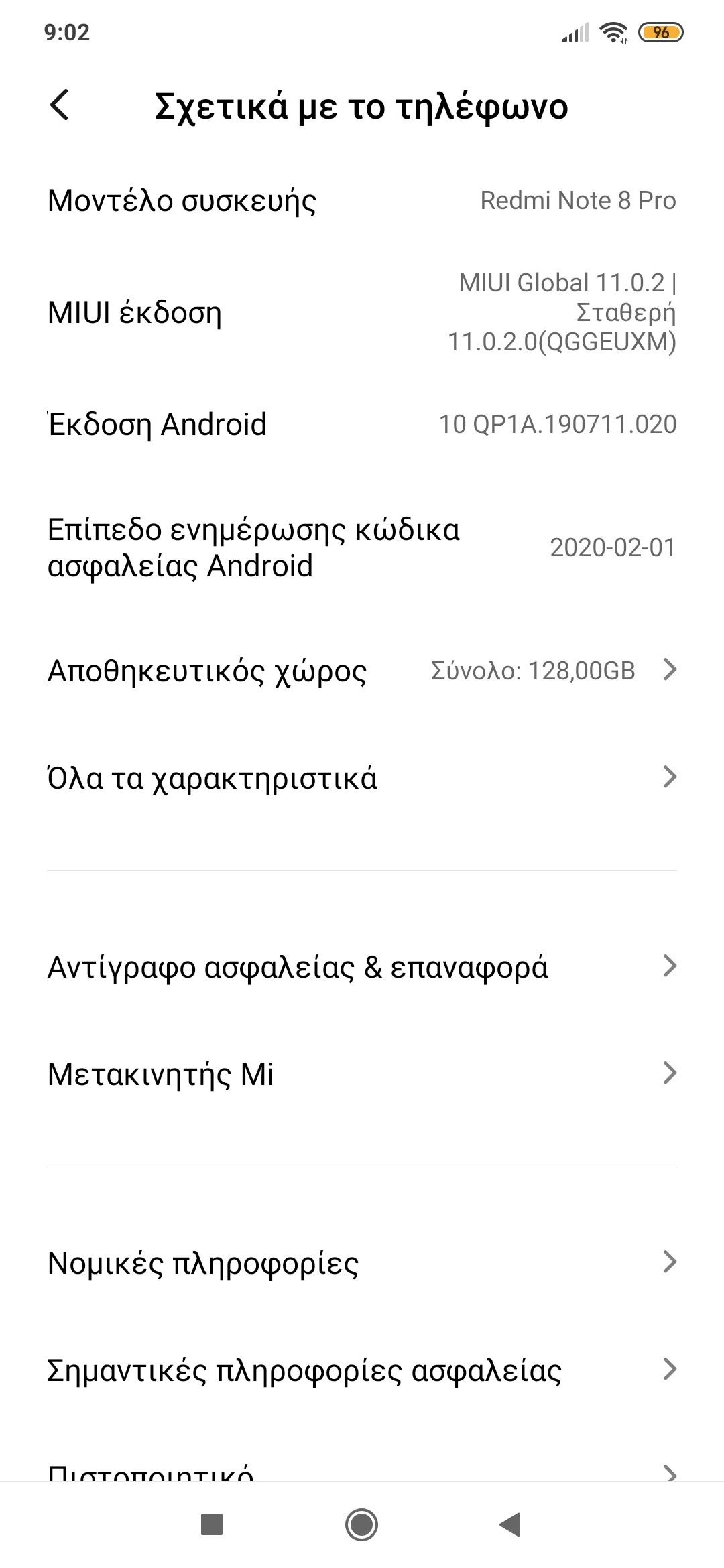Go back using the top arrow
The height and width of the screenshot is (1568, 724).
[x=60, y=105]
